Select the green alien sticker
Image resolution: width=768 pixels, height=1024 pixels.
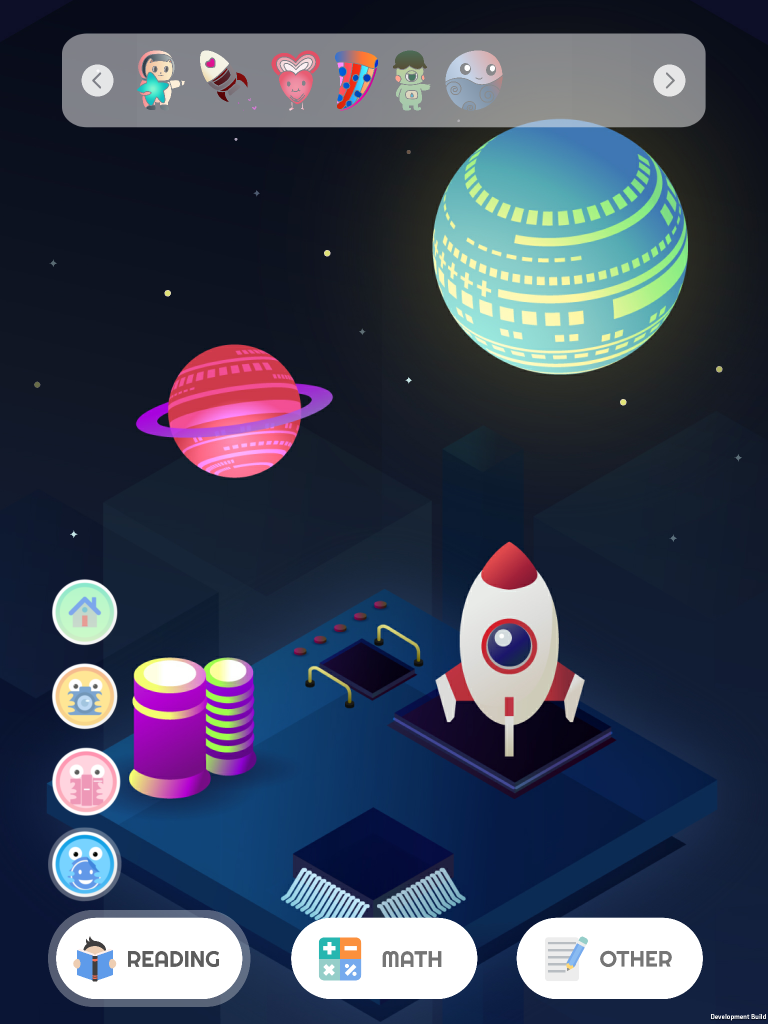tap(410, 80)
